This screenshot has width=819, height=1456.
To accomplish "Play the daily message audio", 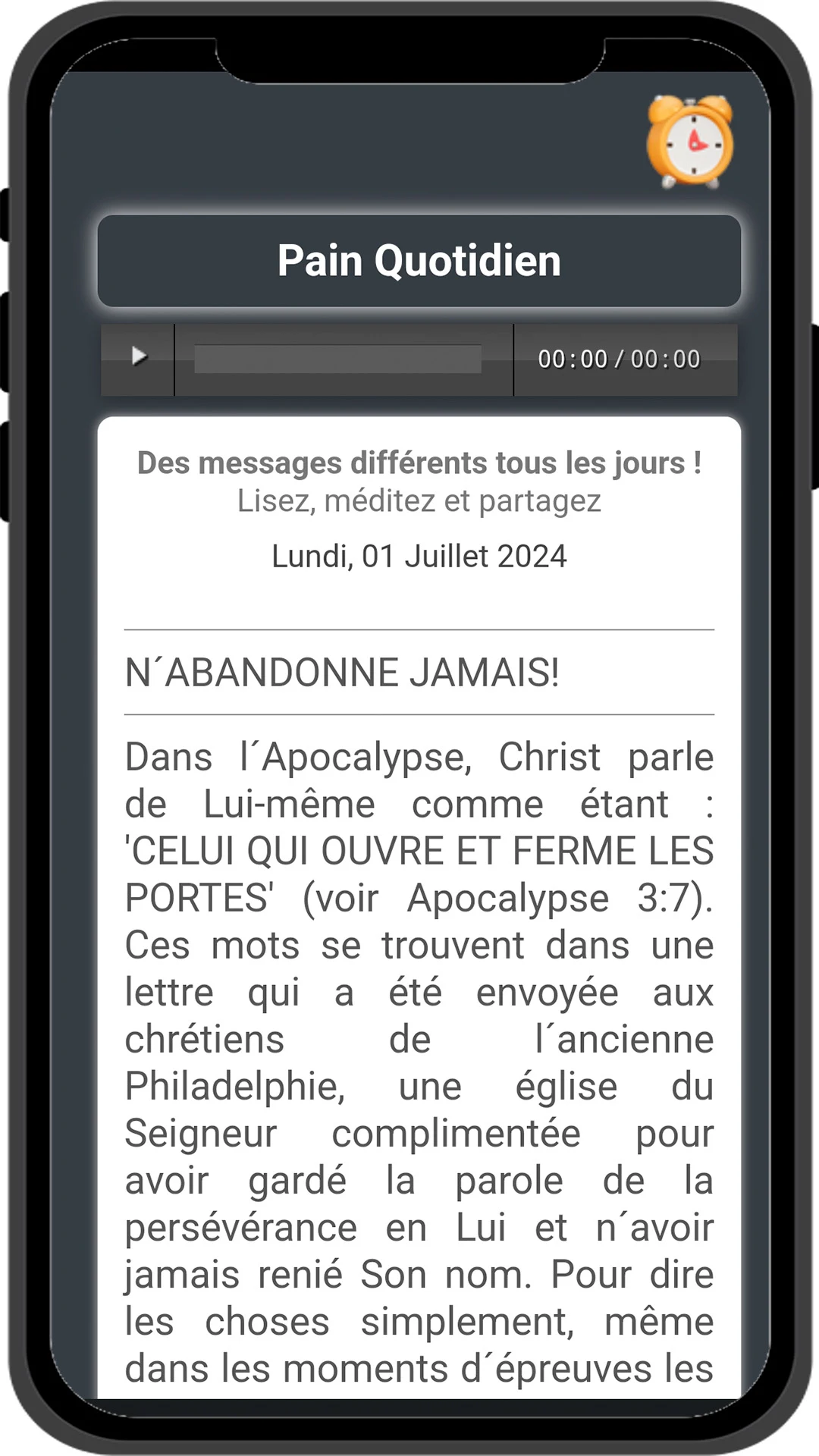I will pyautogui.click(x=138, y=357).
